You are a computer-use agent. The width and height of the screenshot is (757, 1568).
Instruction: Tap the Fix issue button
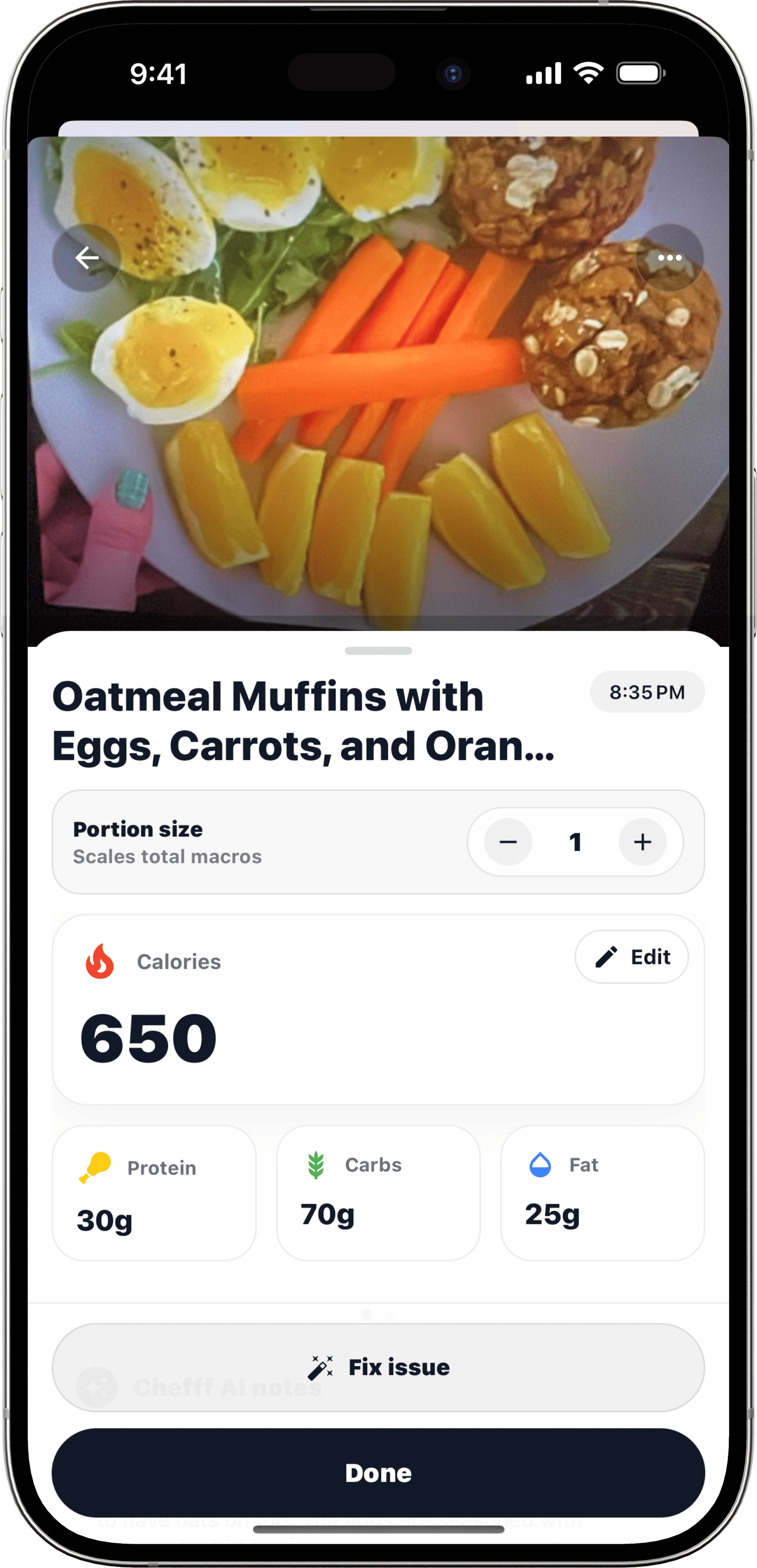(x=378, y=1368)
